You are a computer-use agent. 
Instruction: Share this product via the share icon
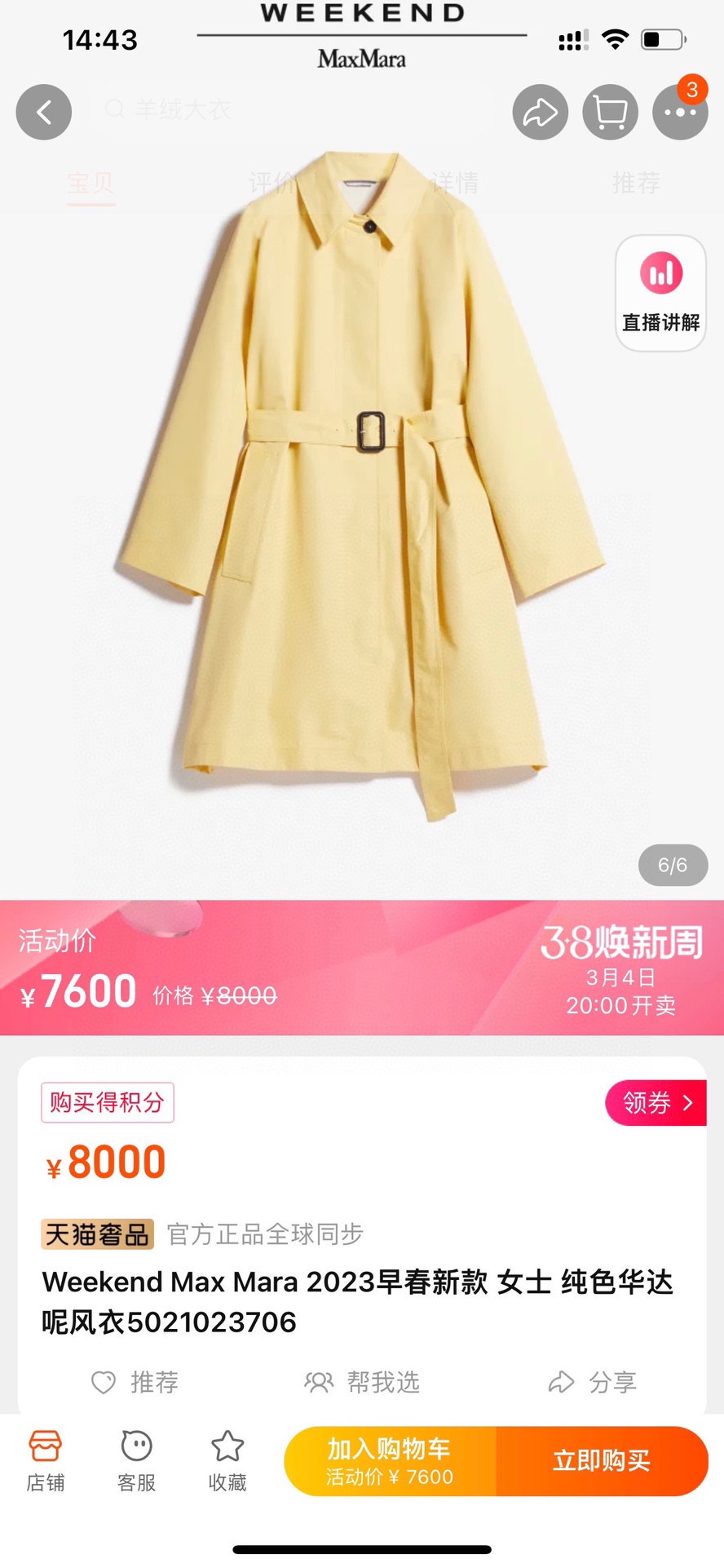point(540,113)
